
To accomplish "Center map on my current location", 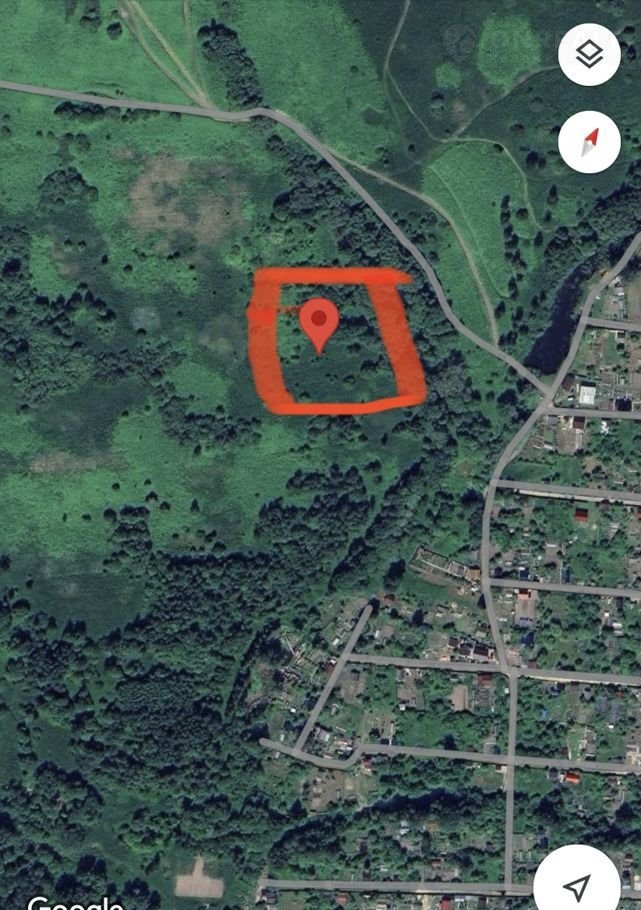I will pyautogui.click(x=579, y=886).
